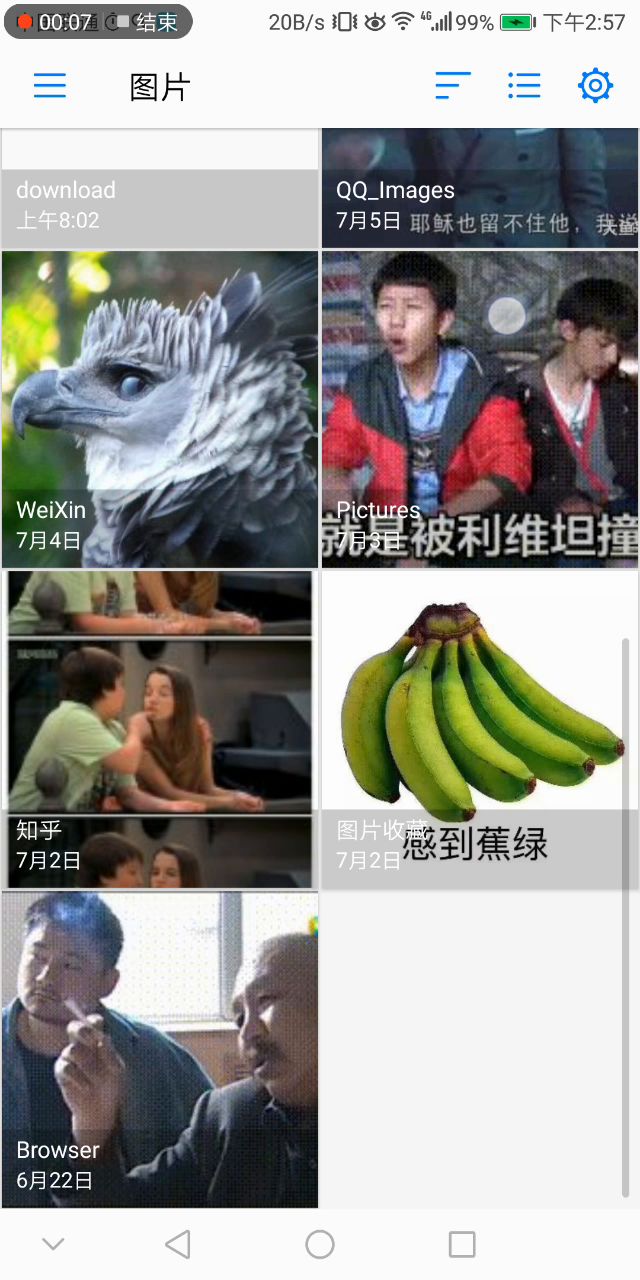The width and height of the screenshot is (640, 1280).
Task: Open the 图片收藏 folder
Action: pos(480,729)
